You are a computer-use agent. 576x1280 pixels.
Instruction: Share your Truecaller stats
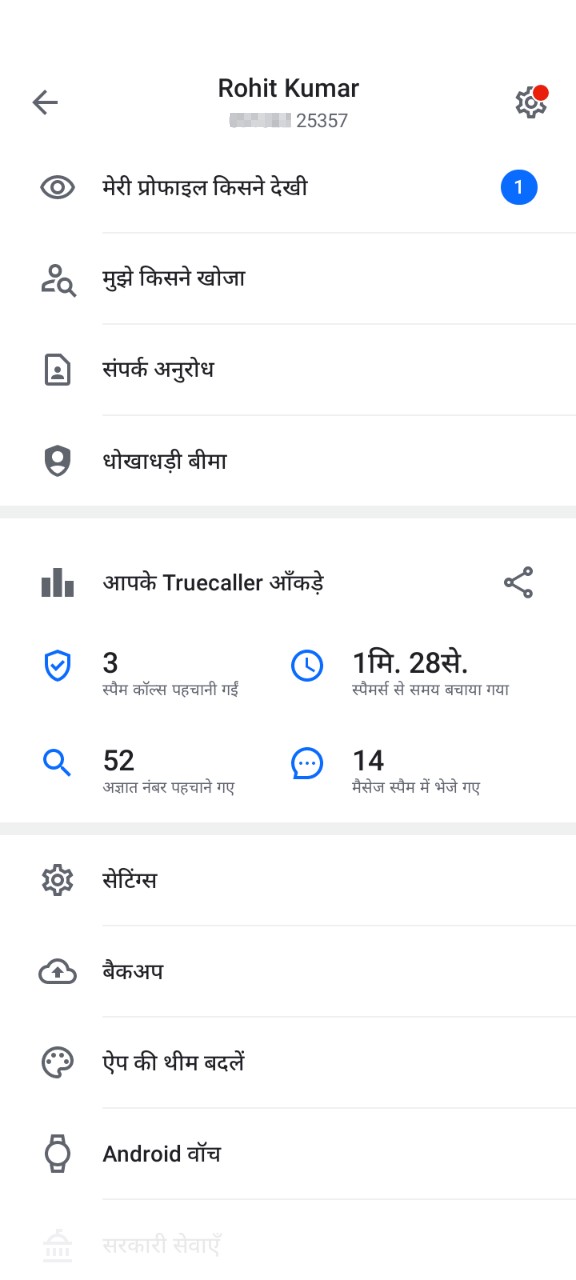click(518, 583)
